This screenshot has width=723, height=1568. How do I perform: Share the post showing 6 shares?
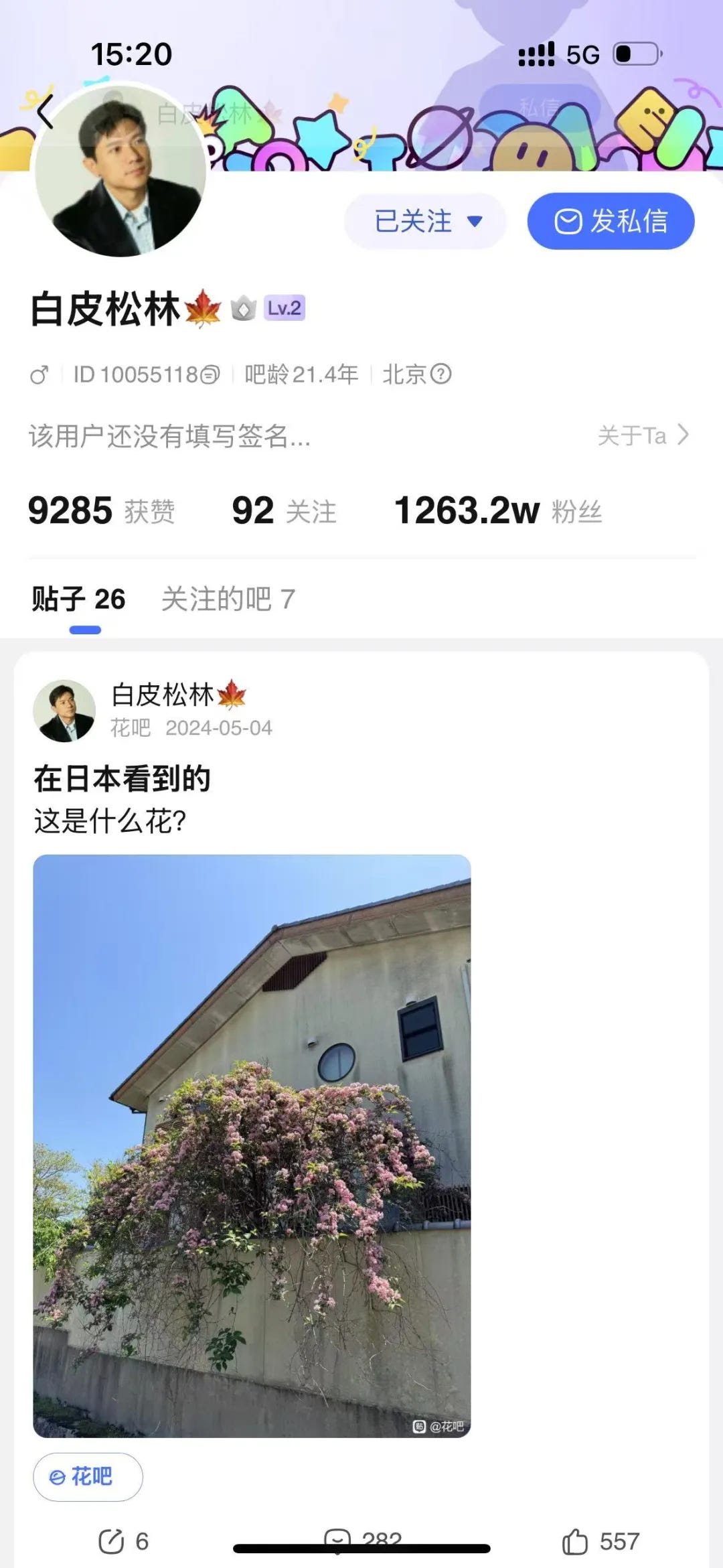[x=123, y=1541]
